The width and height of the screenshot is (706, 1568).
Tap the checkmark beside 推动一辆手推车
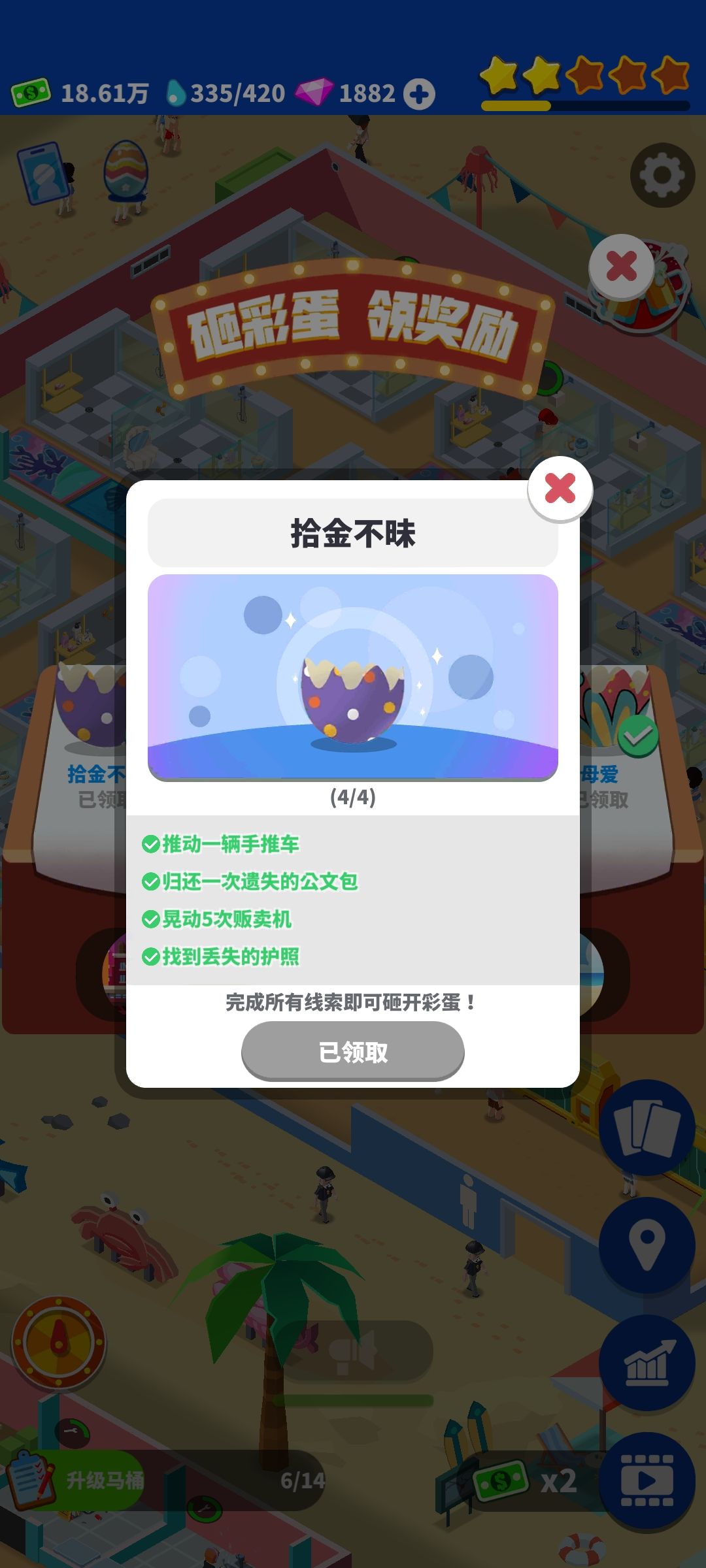coord(152,842)
